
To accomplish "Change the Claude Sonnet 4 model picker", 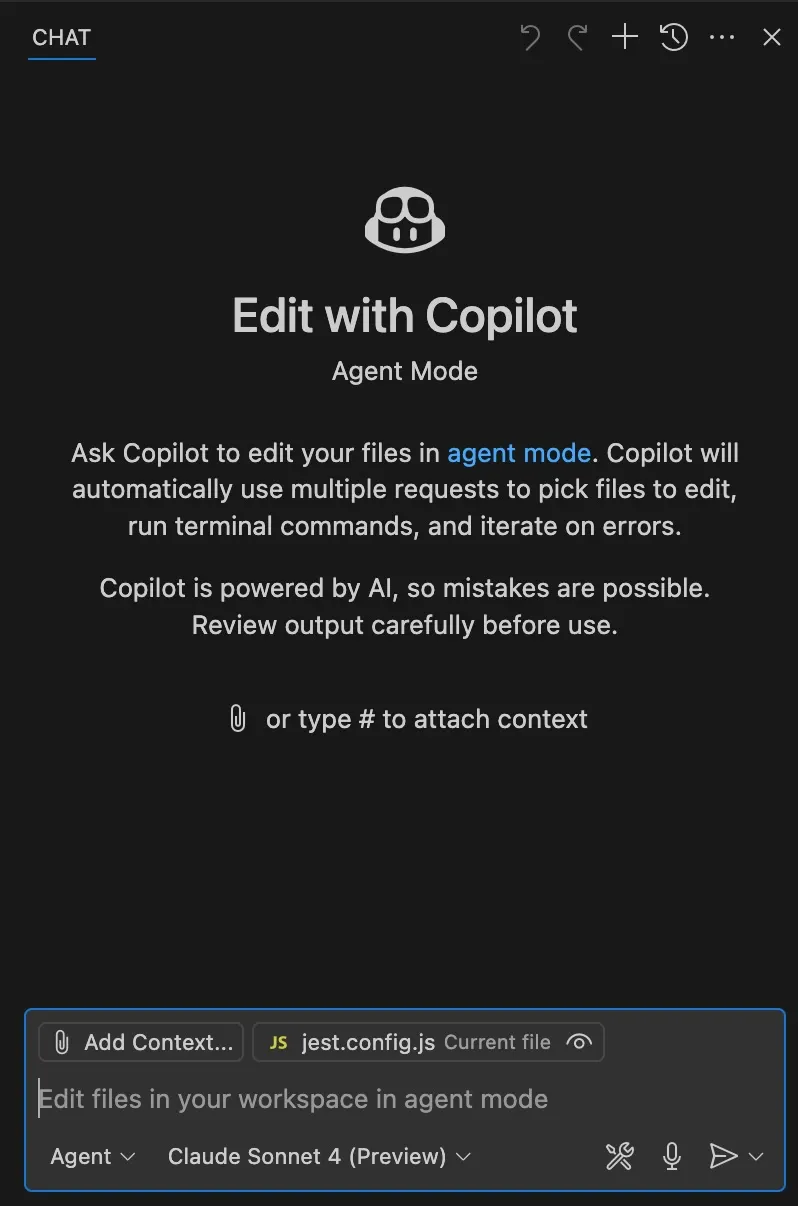I will [319, 1156].
